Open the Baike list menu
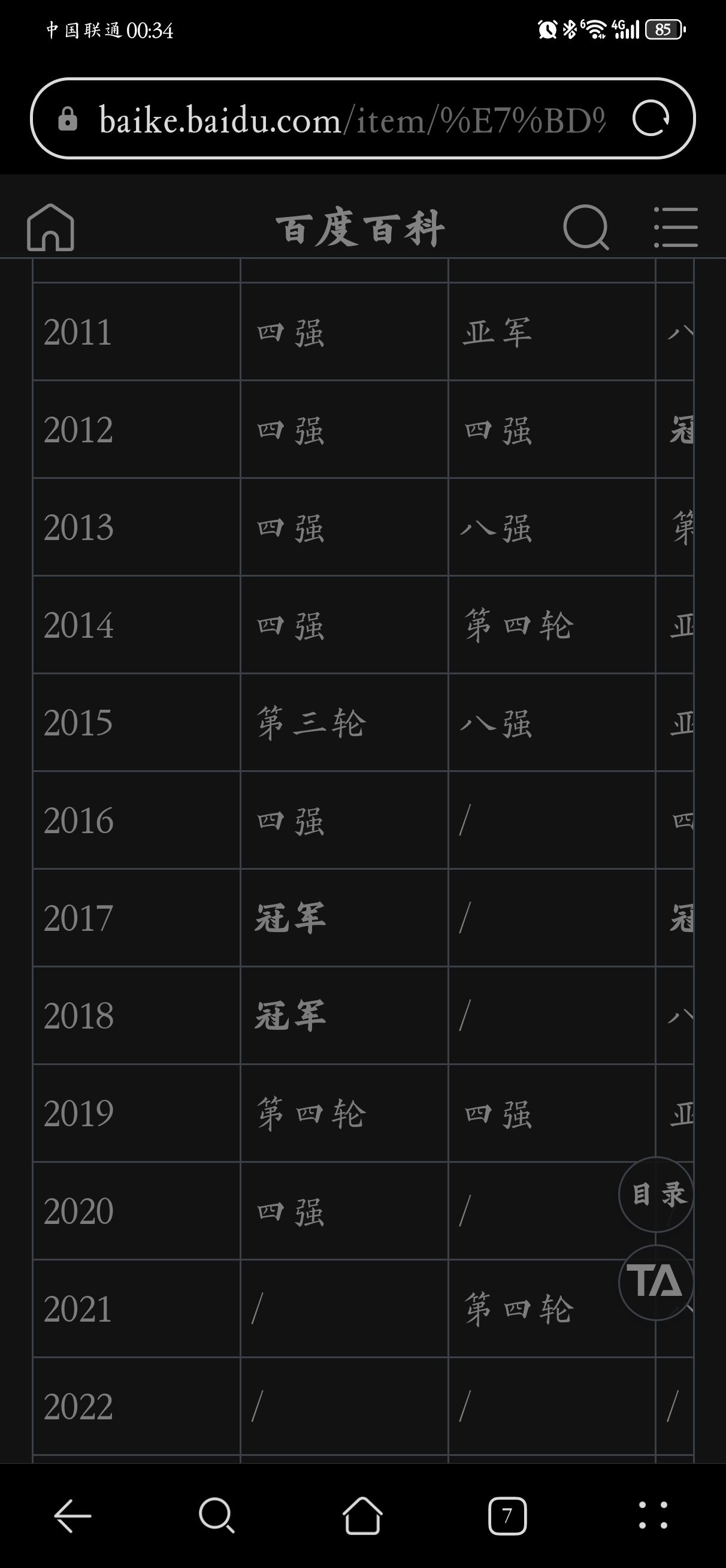This screenshot has width=726, height=1568. (x=676, y=227)
